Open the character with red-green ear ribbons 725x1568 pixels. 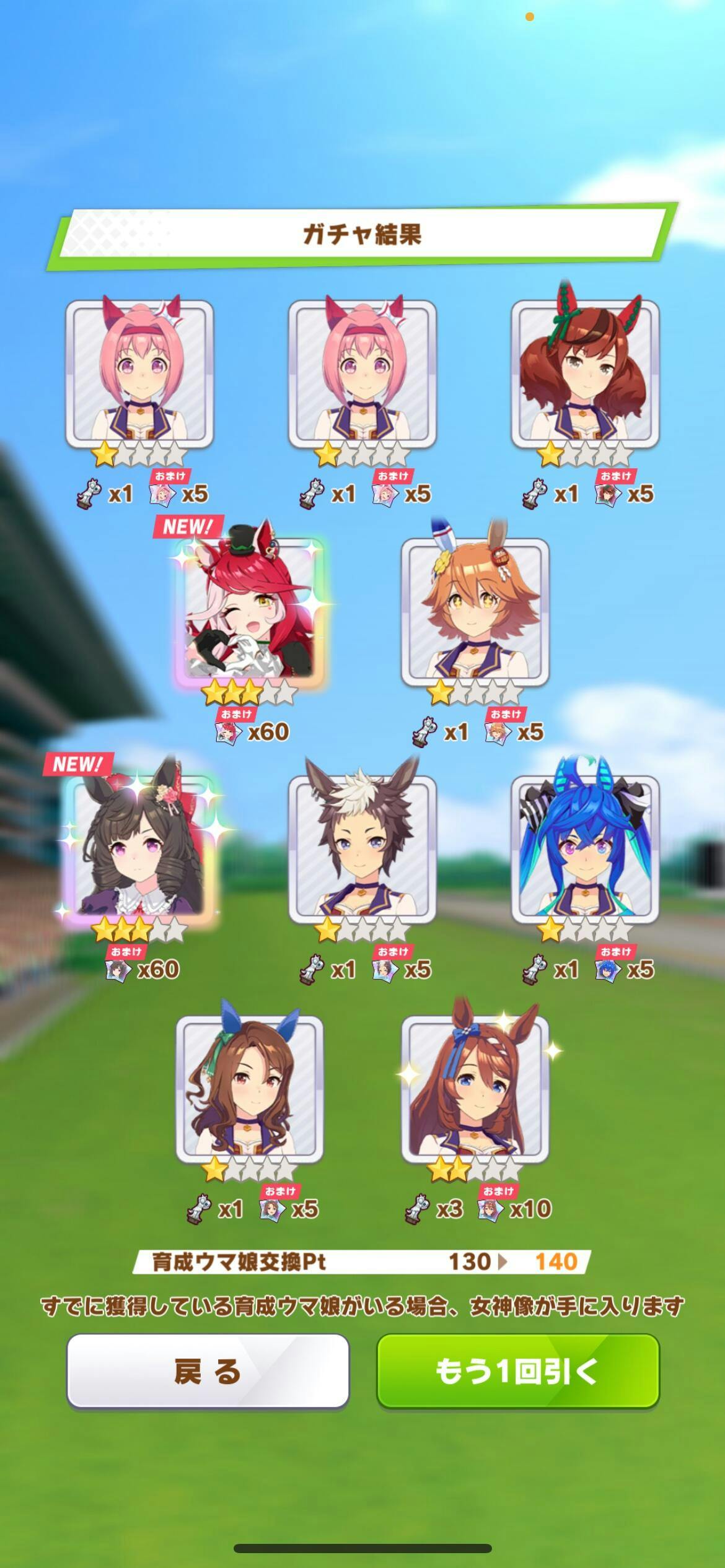click(x=585, y=373)
